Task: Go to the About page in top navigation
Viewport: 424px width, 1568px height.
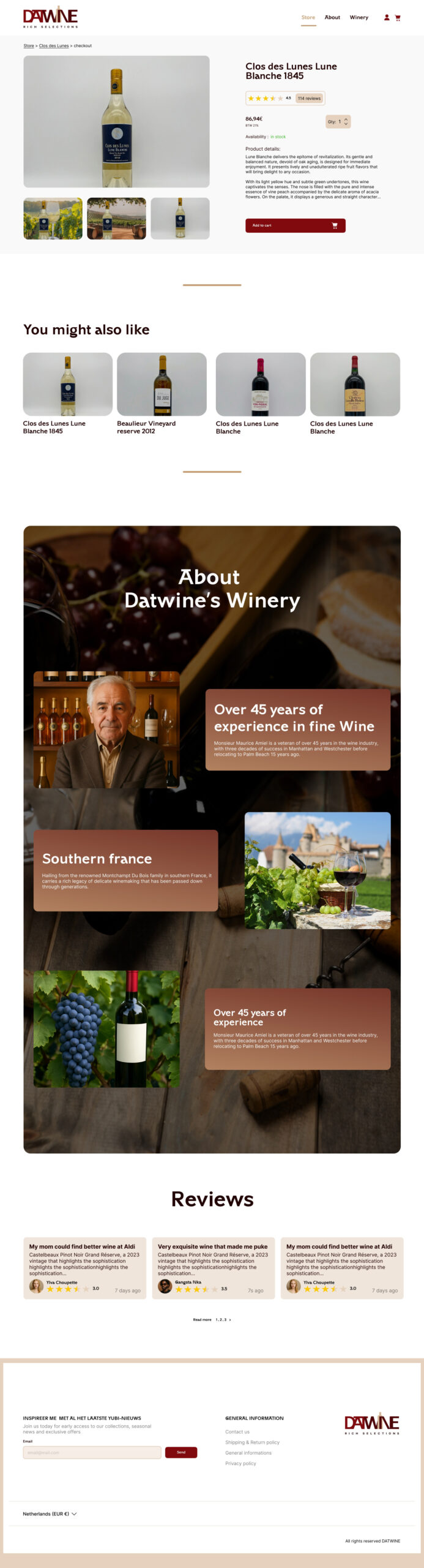Action: point(332,18)
